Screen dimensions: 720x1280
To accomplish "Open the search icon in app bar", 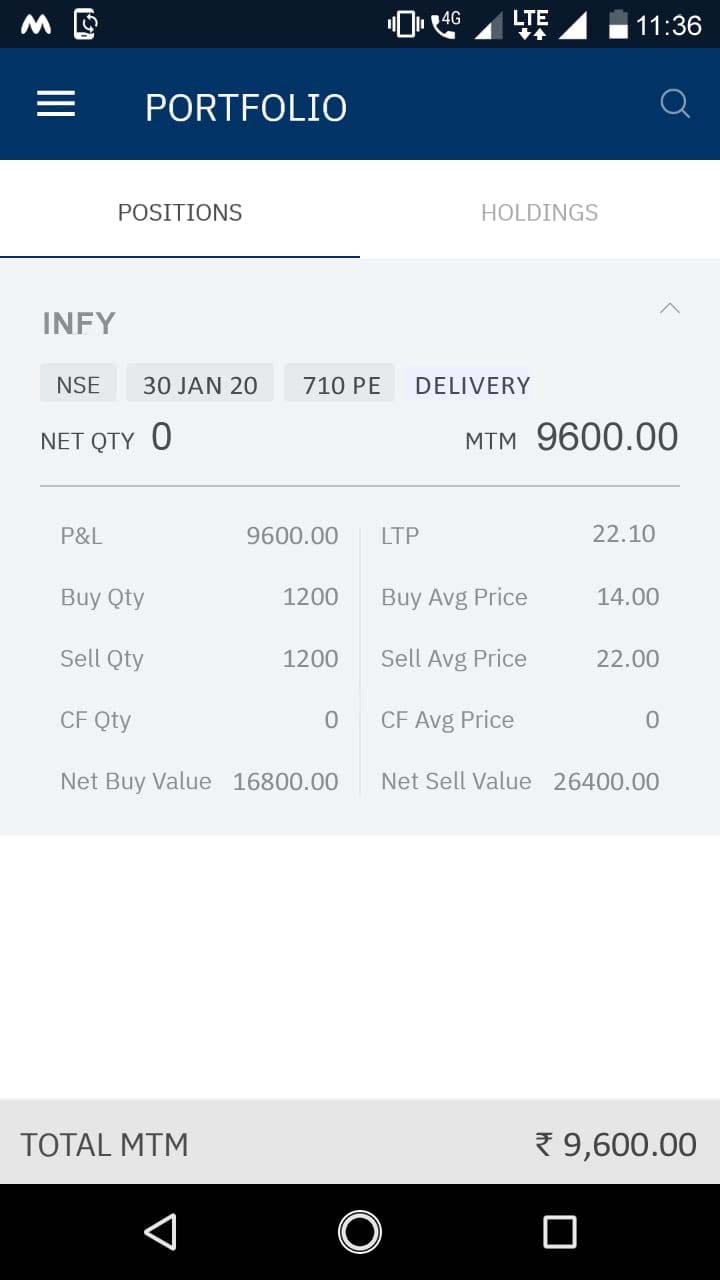I will point(675,104).
